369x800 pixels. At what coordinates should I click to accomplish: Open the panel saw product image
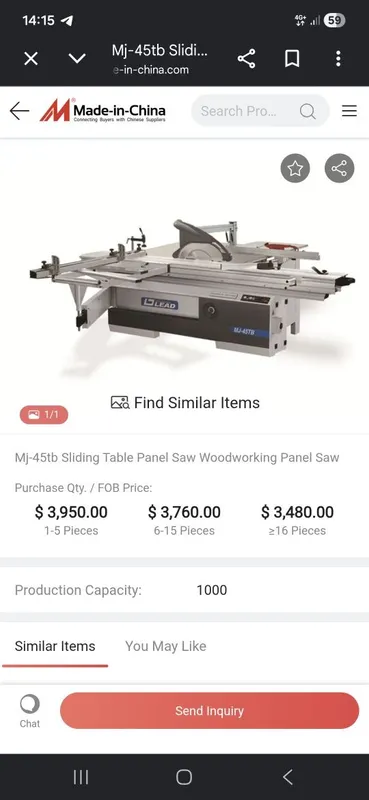(x=191, y=288)
